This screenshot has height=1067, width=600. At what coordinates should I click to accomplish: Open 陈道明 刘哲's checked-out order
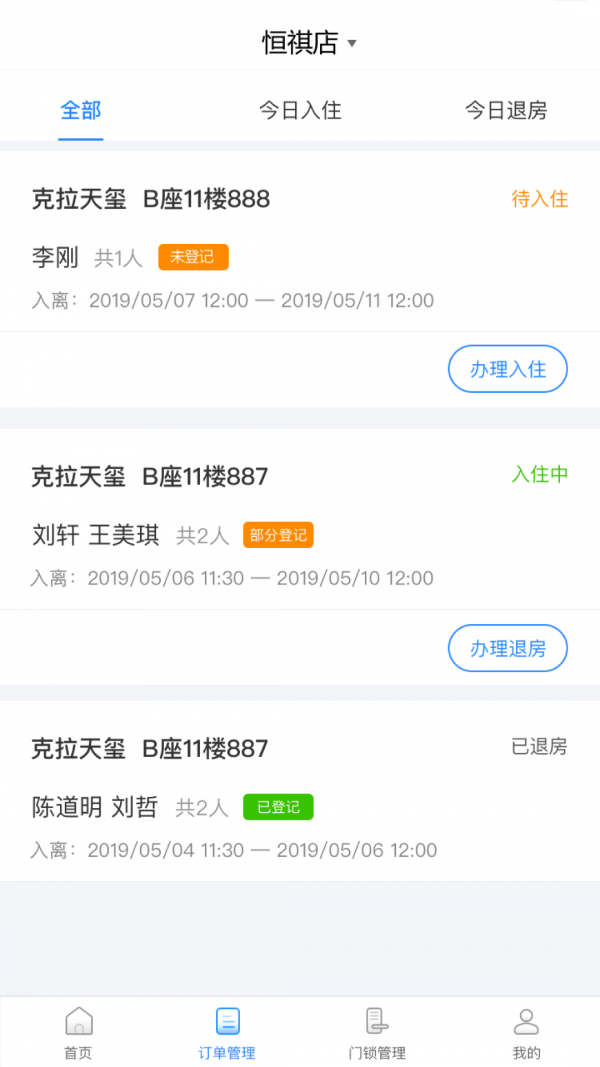300,791
